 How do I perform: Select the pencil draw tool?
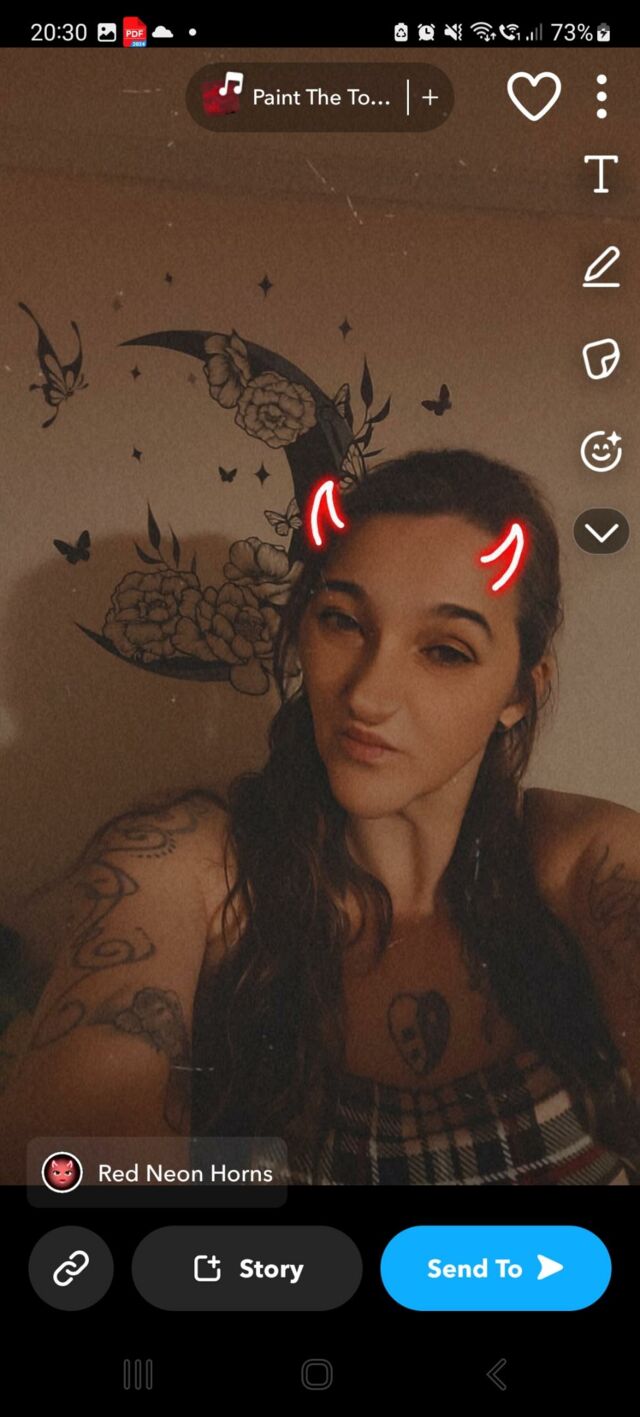coord(601,267)
